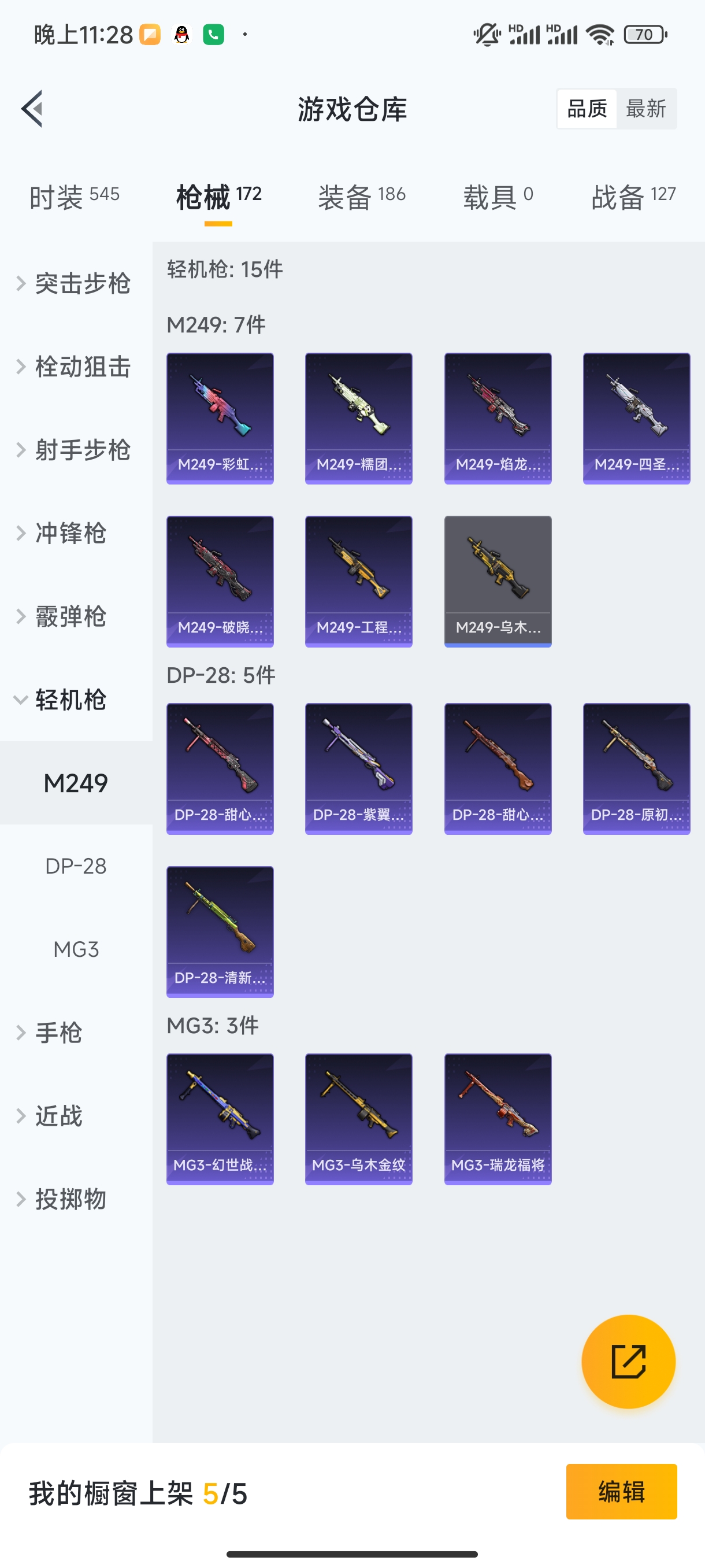705x1568 pixels.
Task: Open the M249-彩虹 skin item
Action: tap(220, 418)
